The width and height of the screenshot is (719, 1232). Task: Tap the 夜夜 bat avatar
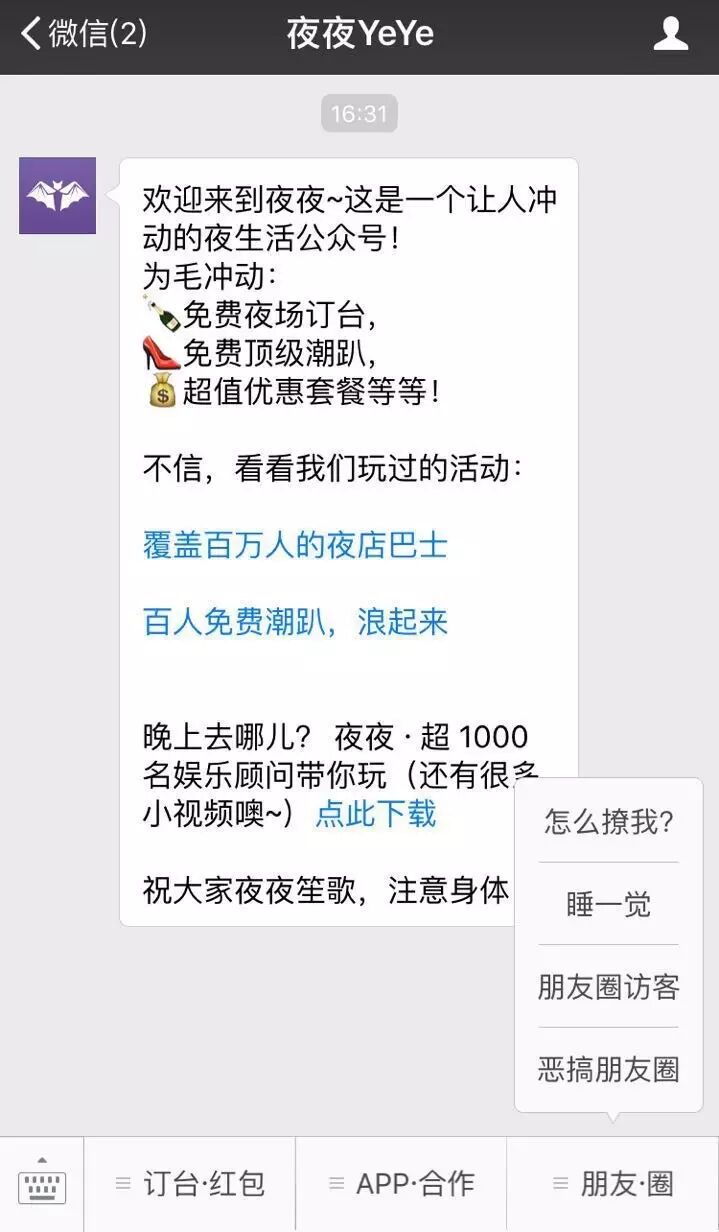pyautogui.click(x=58, y=196)
